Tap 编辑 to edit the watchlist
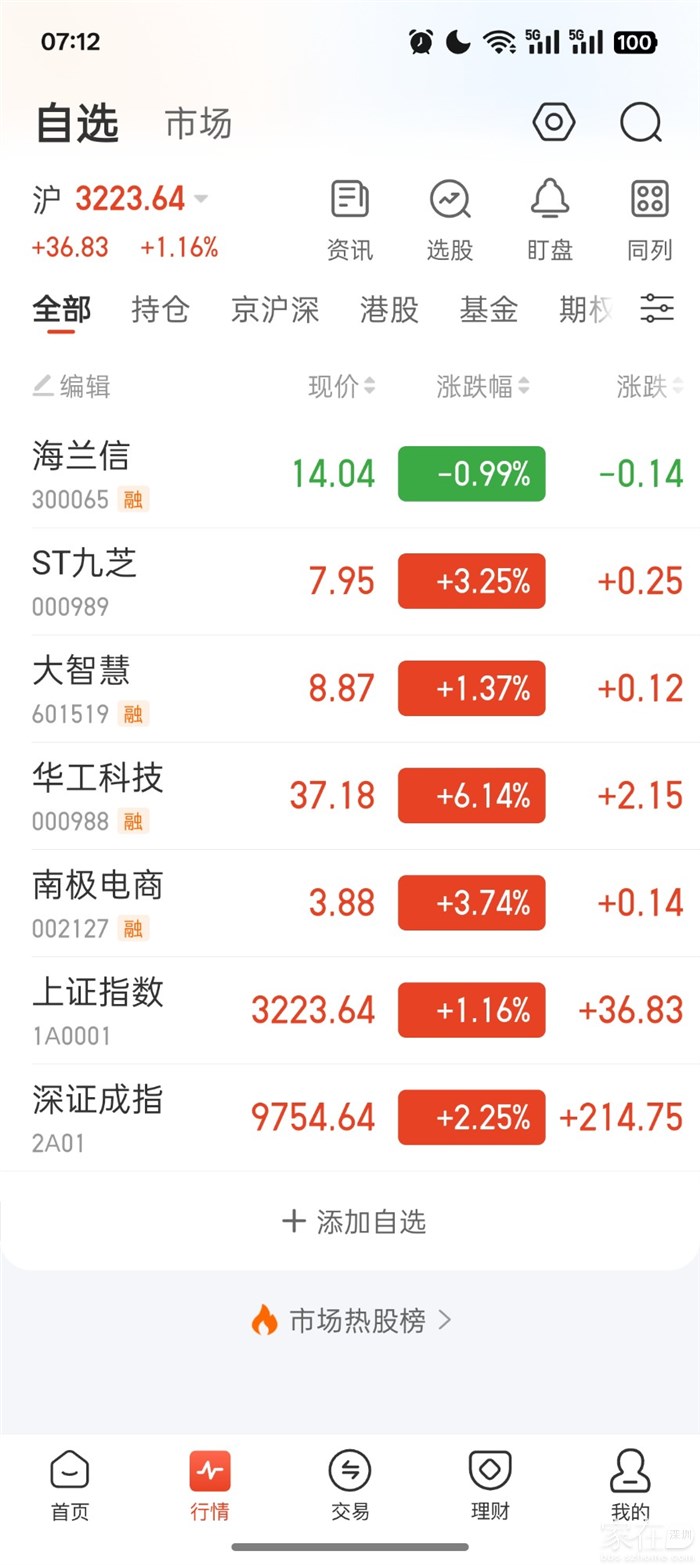 click(72, 386)
